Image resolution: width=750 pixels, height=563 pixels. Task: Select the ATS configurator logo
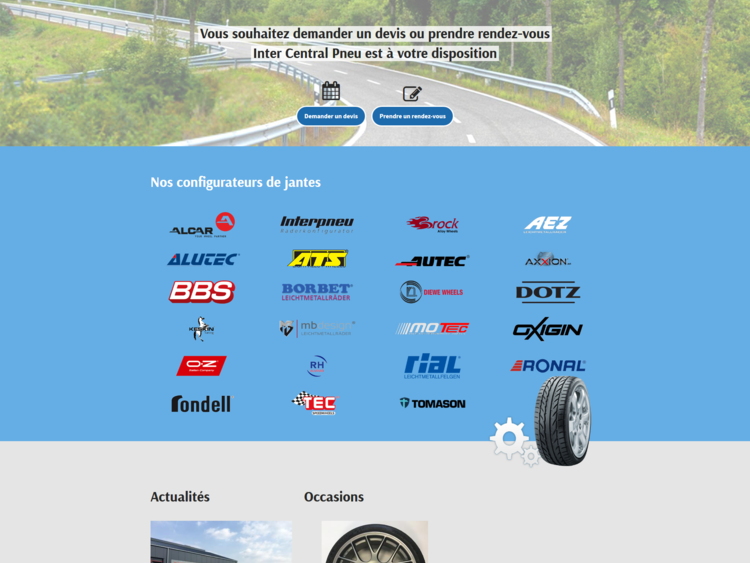pyautogui.click(x=318, y=259)
